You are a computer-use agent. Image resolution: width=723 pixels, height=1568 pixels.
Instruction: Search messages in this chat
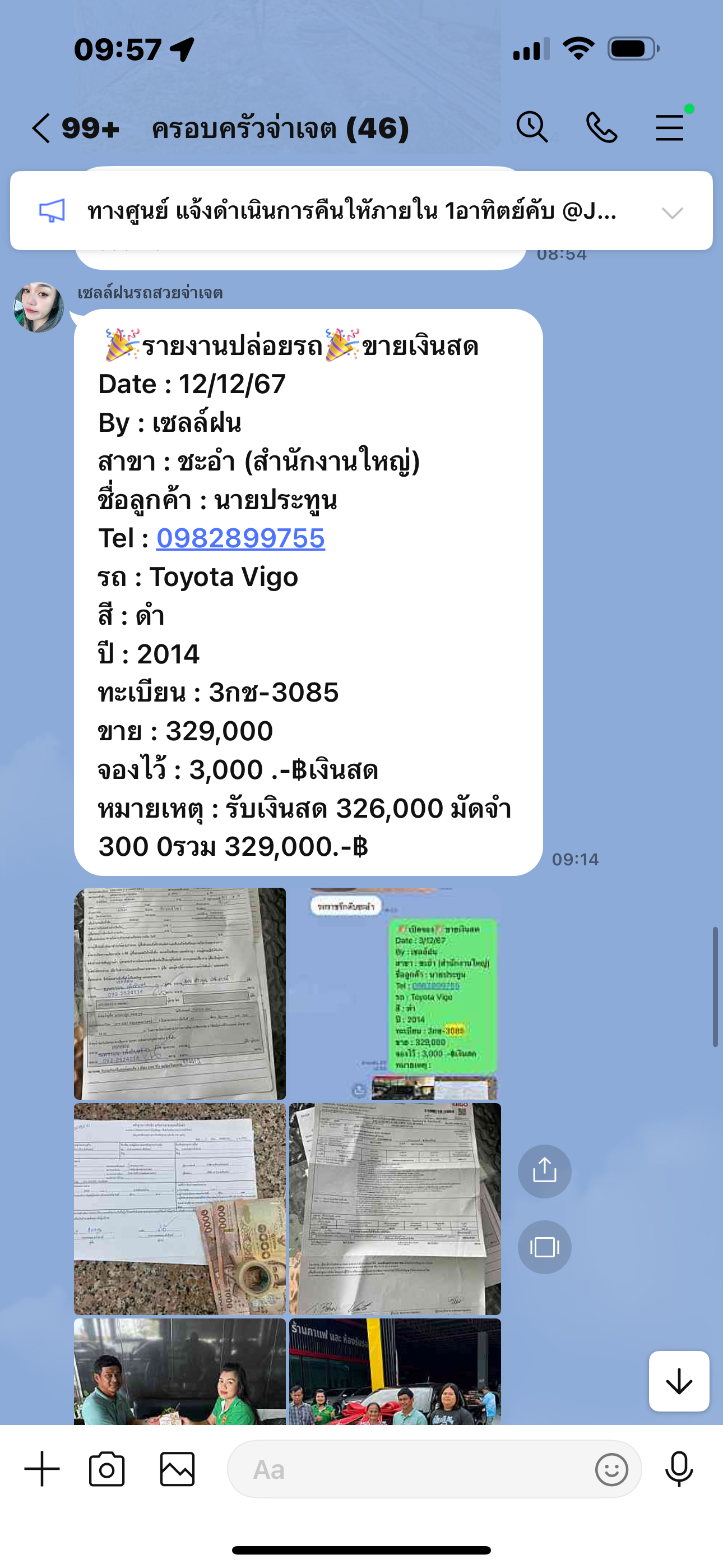[532, 128]
